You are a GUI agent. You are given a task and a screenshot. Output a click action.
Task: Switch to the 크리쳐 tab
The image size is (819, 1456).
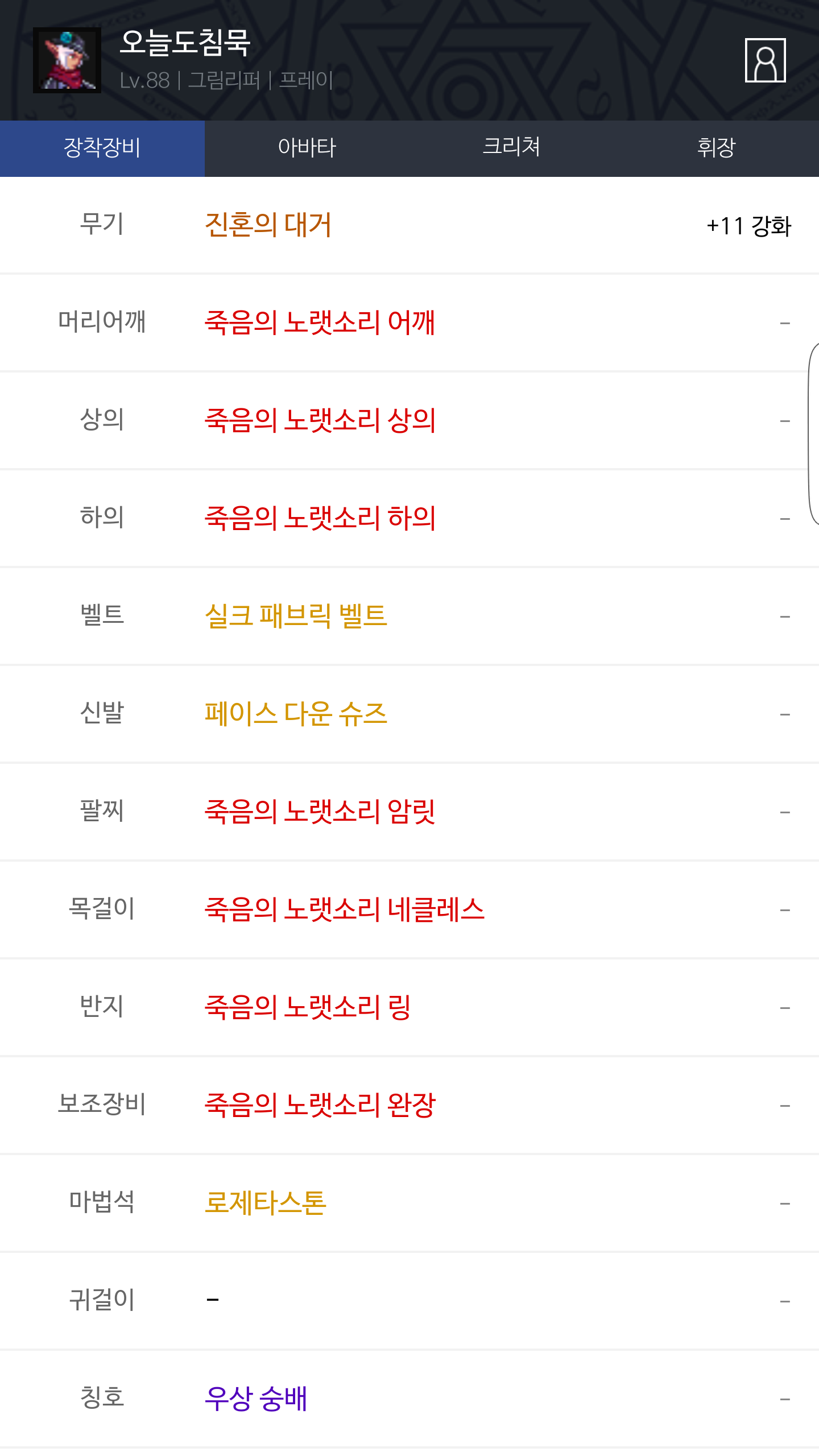click(512, 148)
